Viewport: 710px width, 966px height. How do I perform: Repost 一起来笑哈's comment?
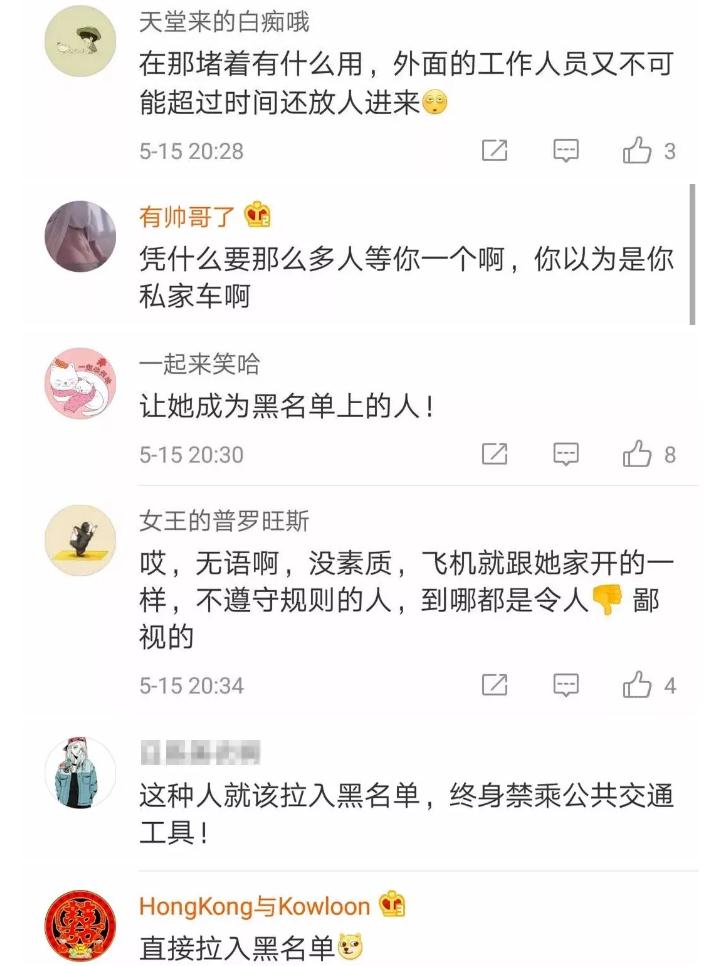(x=495, y=454)
